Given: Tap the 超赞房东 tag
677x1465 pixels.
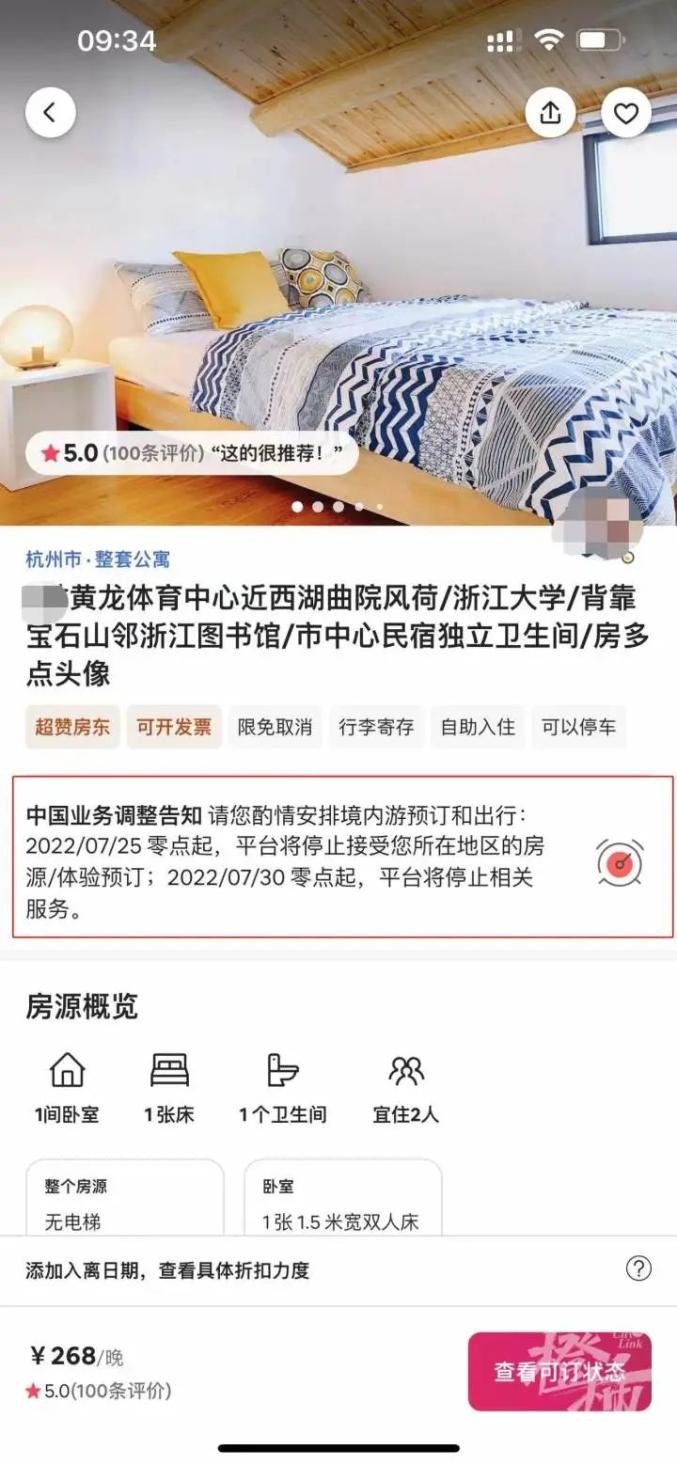Looking at the screenshot, I should 73,727.
